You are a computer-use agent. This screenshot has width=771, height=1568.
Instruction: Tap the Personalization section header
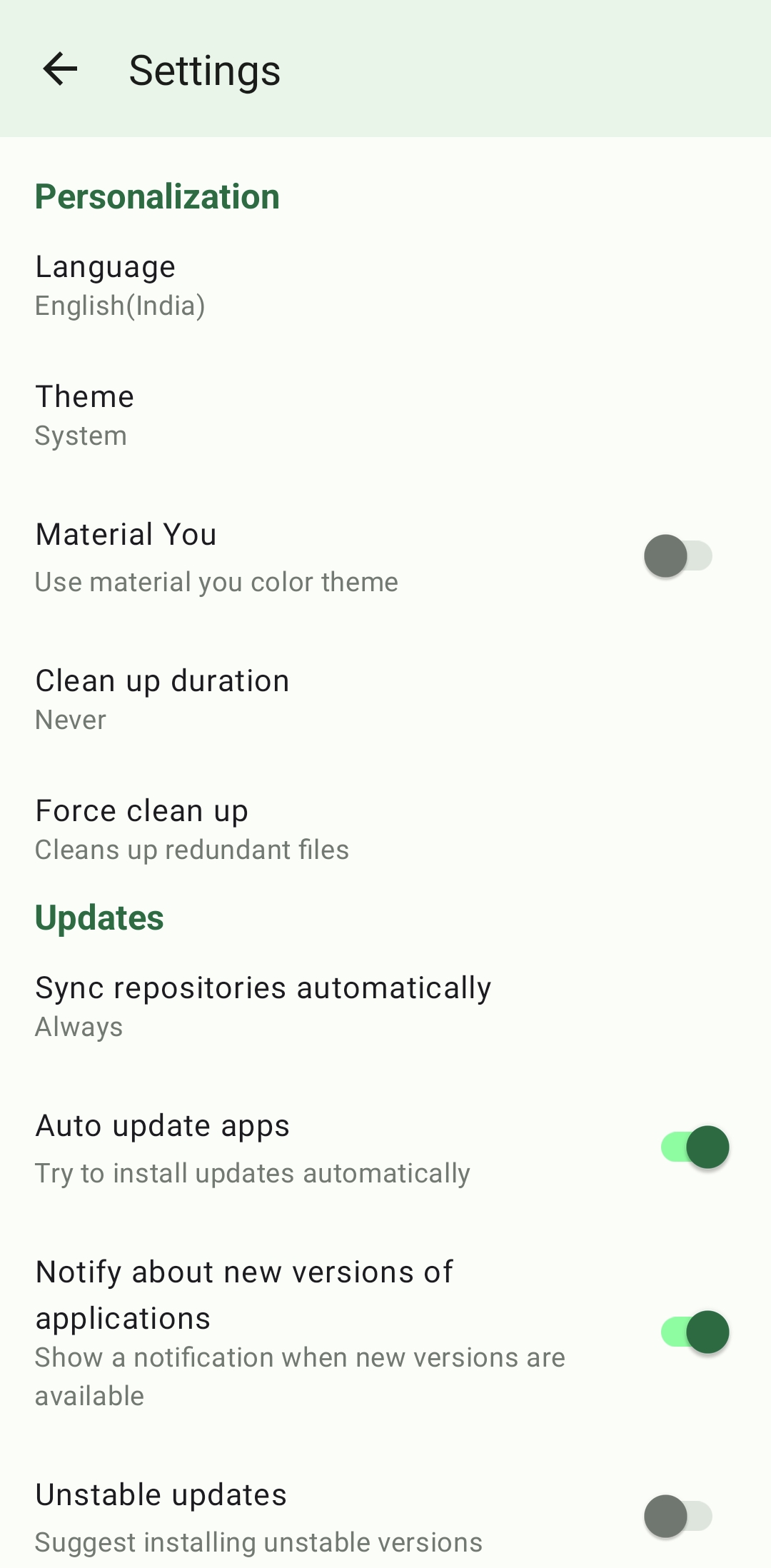click(158, 196)
